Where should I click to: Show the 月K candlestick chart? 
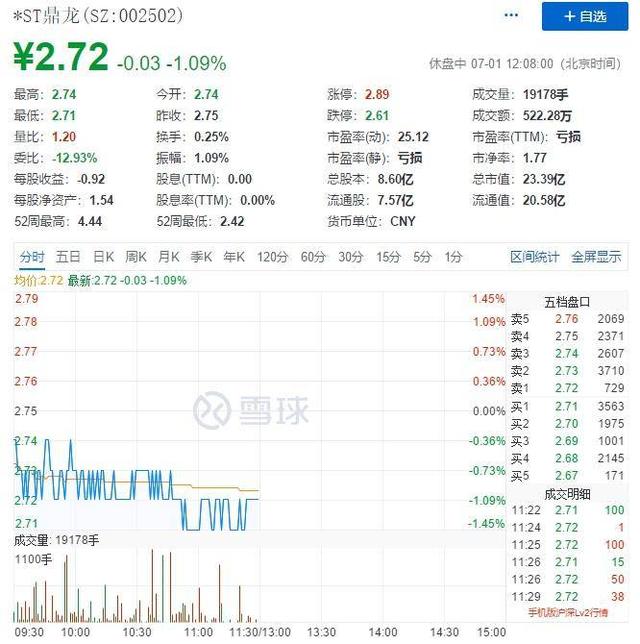coord(169,257)
